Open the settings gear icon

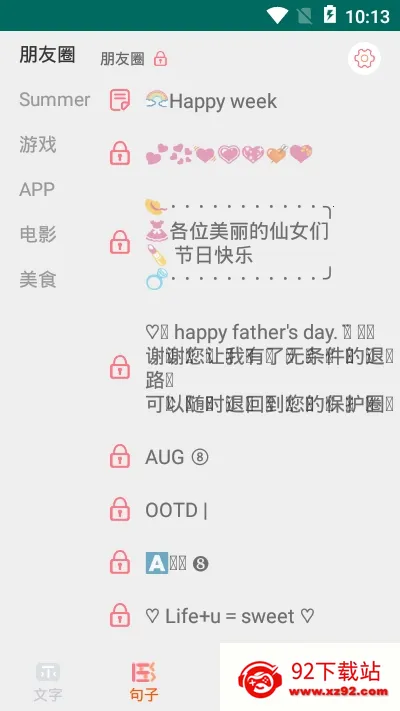pos(364,58)
